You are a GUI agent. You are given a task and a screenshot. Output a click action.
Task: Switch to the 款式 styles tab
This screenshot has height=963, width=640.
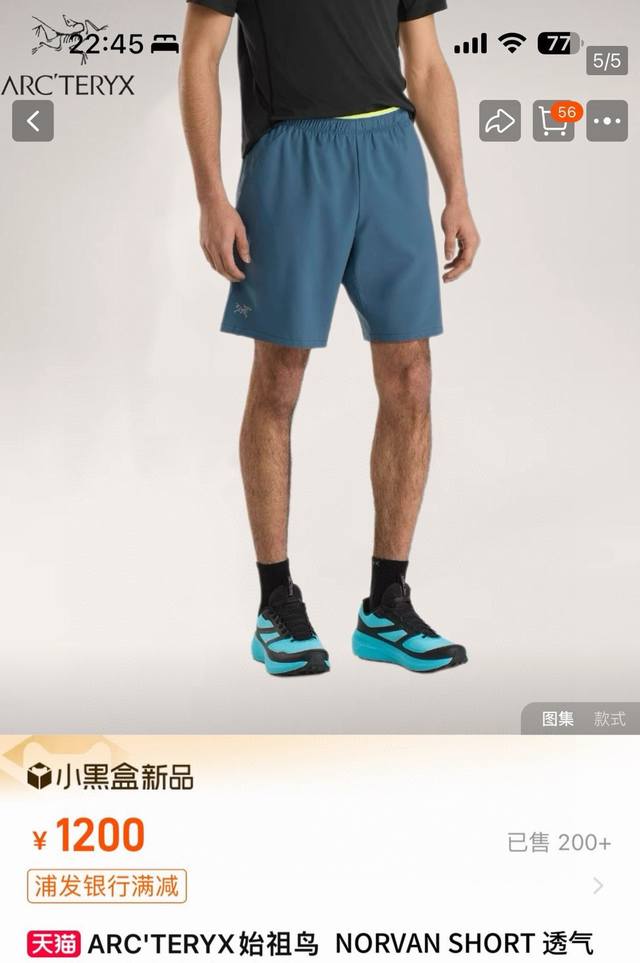click(609, 719)
